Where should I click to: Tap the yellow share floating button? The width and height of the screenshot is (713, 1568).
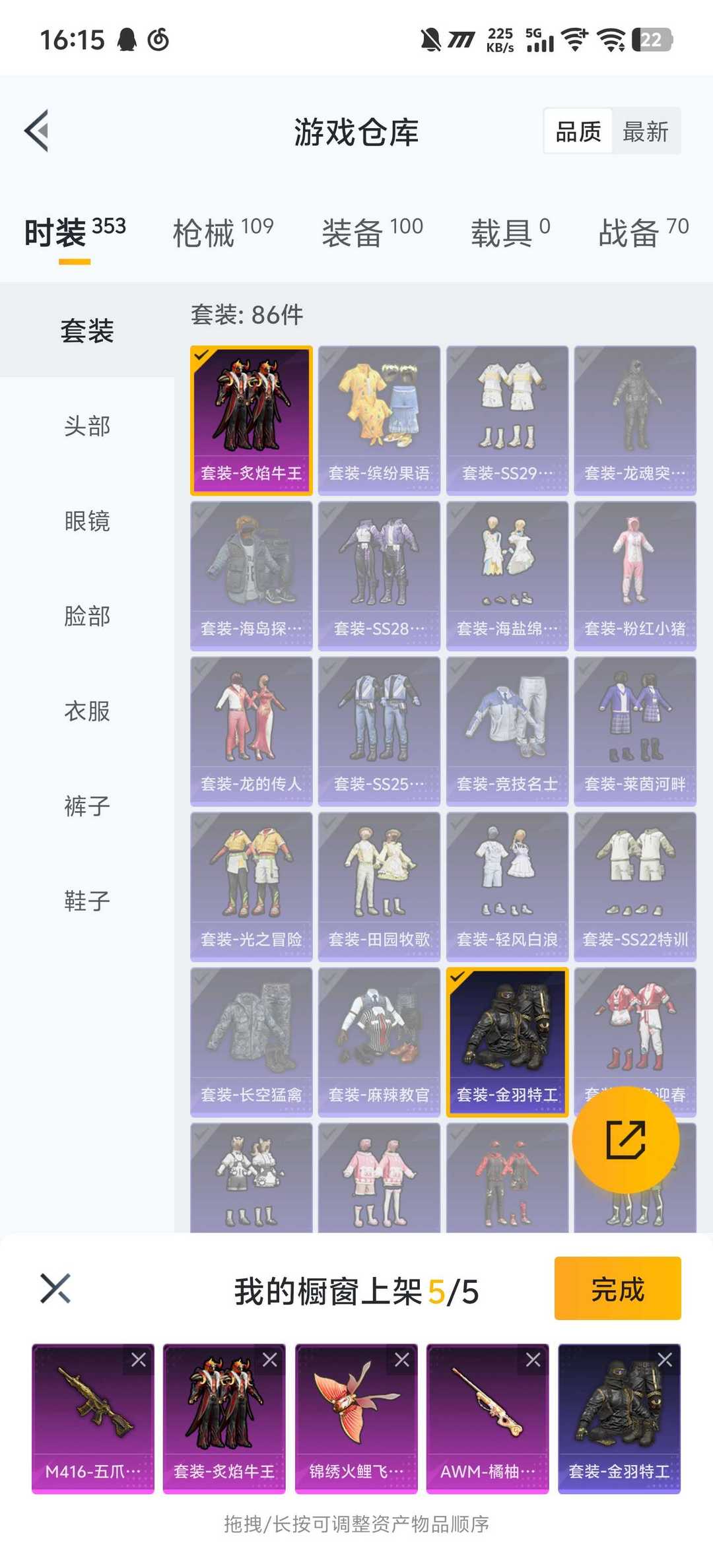(625, 1139)
